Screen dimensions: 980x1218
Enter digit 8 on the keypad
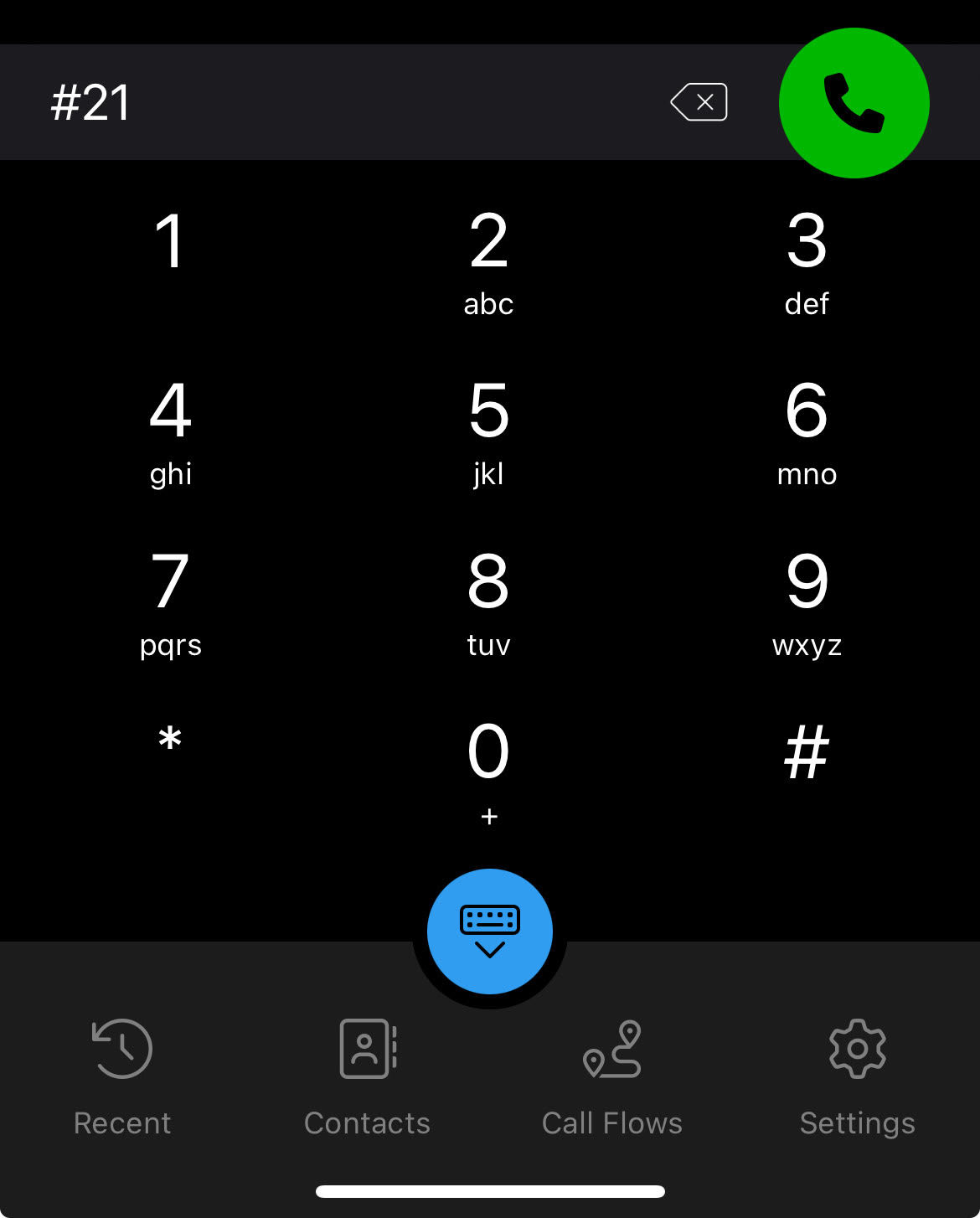[488, 601]
